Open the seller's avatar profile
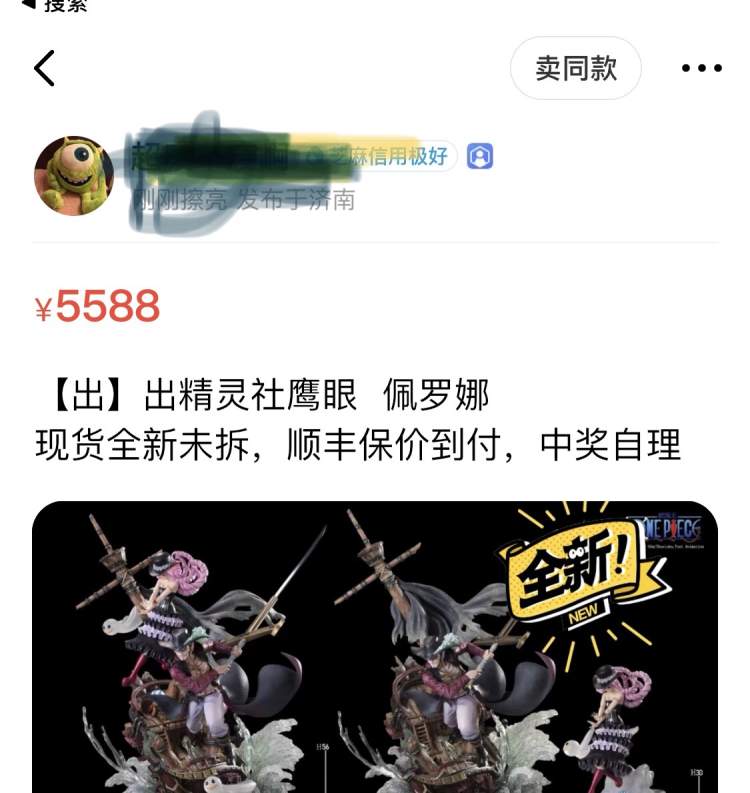This screenshot has height=793, width=750. 73,175
